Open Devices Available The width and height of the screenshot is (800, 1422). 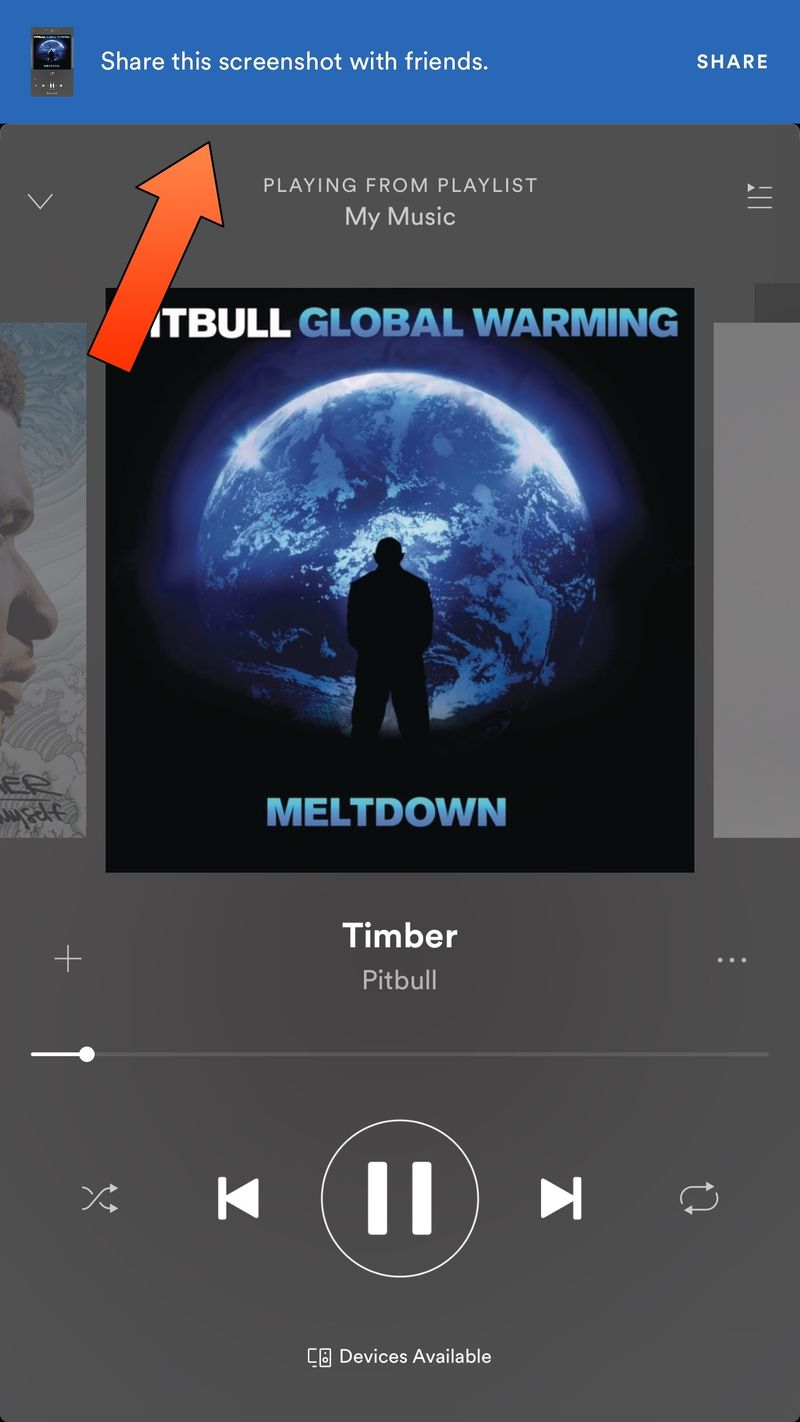click(400, 1357)
